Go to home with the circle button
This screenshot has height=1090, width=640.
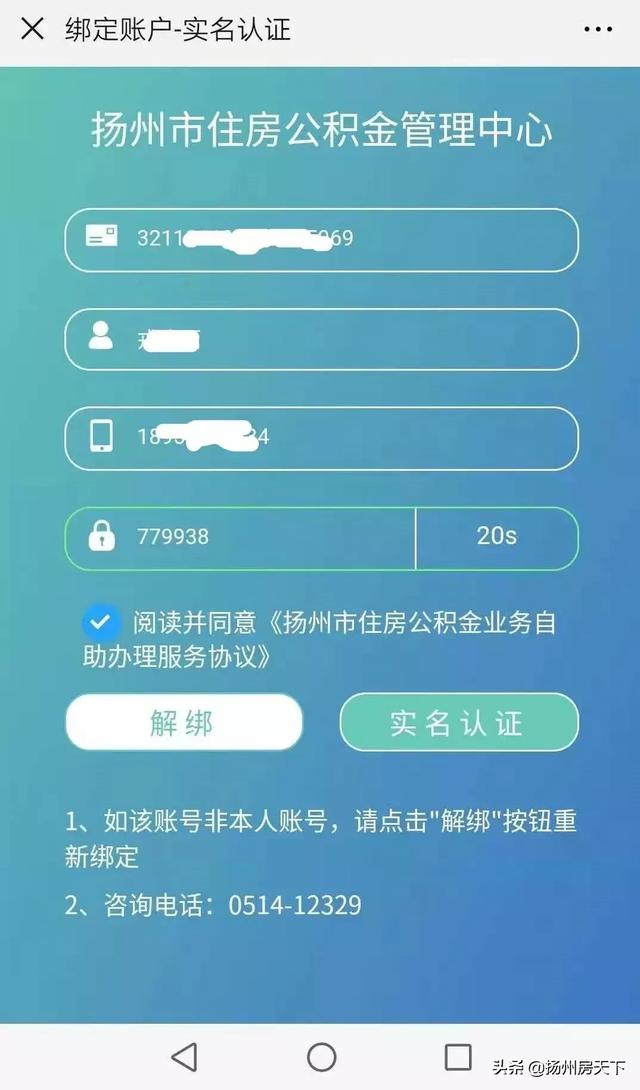[321, 1057]
